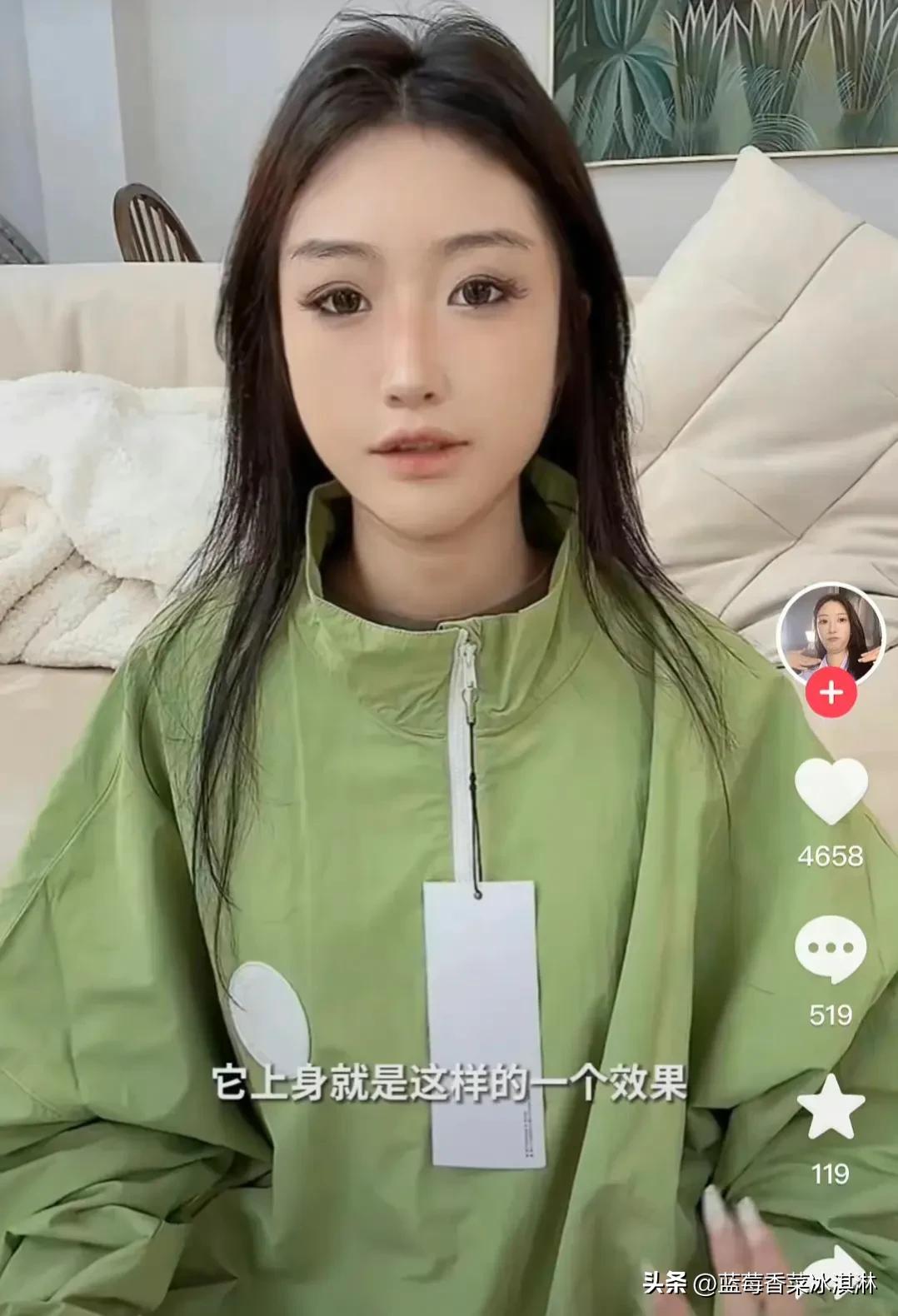Image resolution: width=898 pixels, height=1316 pixels.
Task: Favorite the video using the star icon
Action: point(831,1108)
